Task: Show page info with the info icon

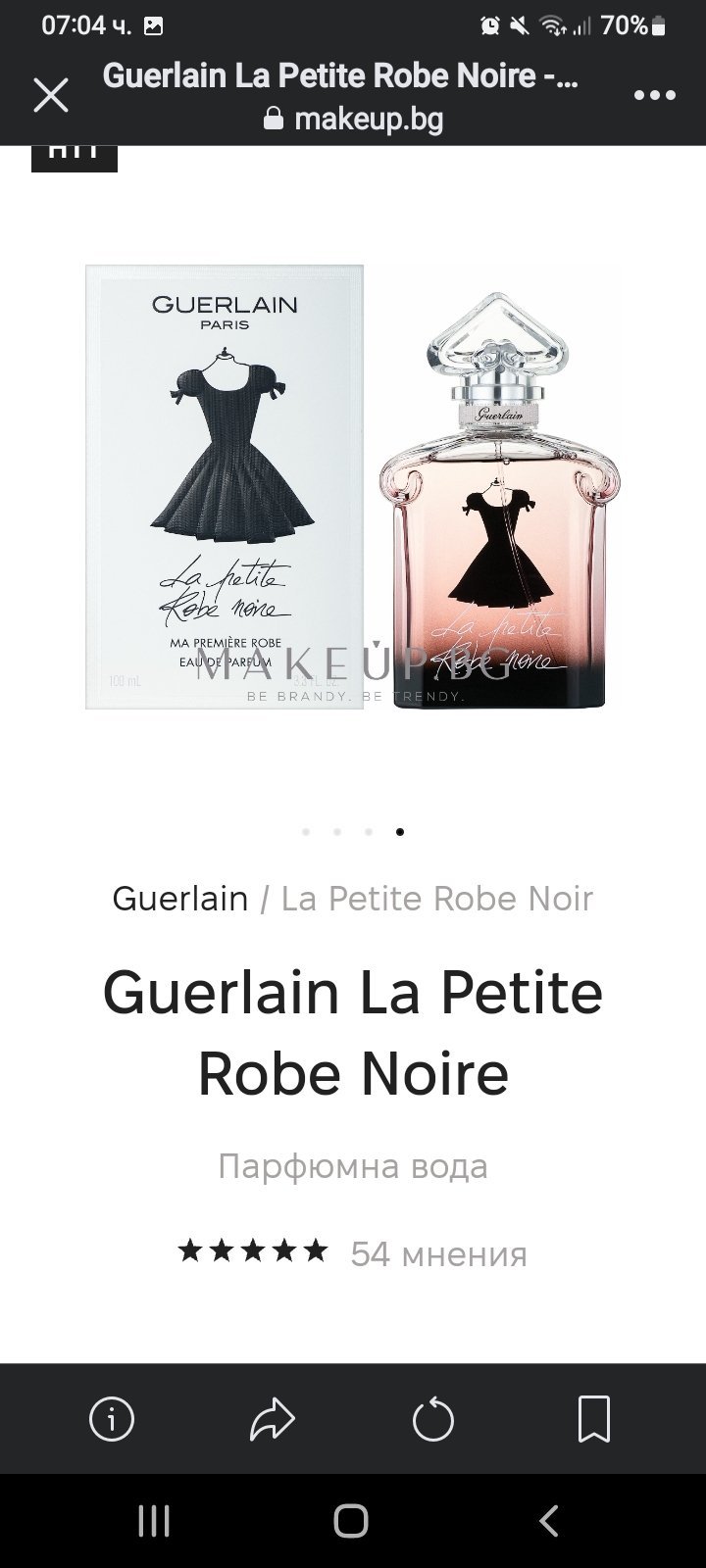Action: 112,1418
